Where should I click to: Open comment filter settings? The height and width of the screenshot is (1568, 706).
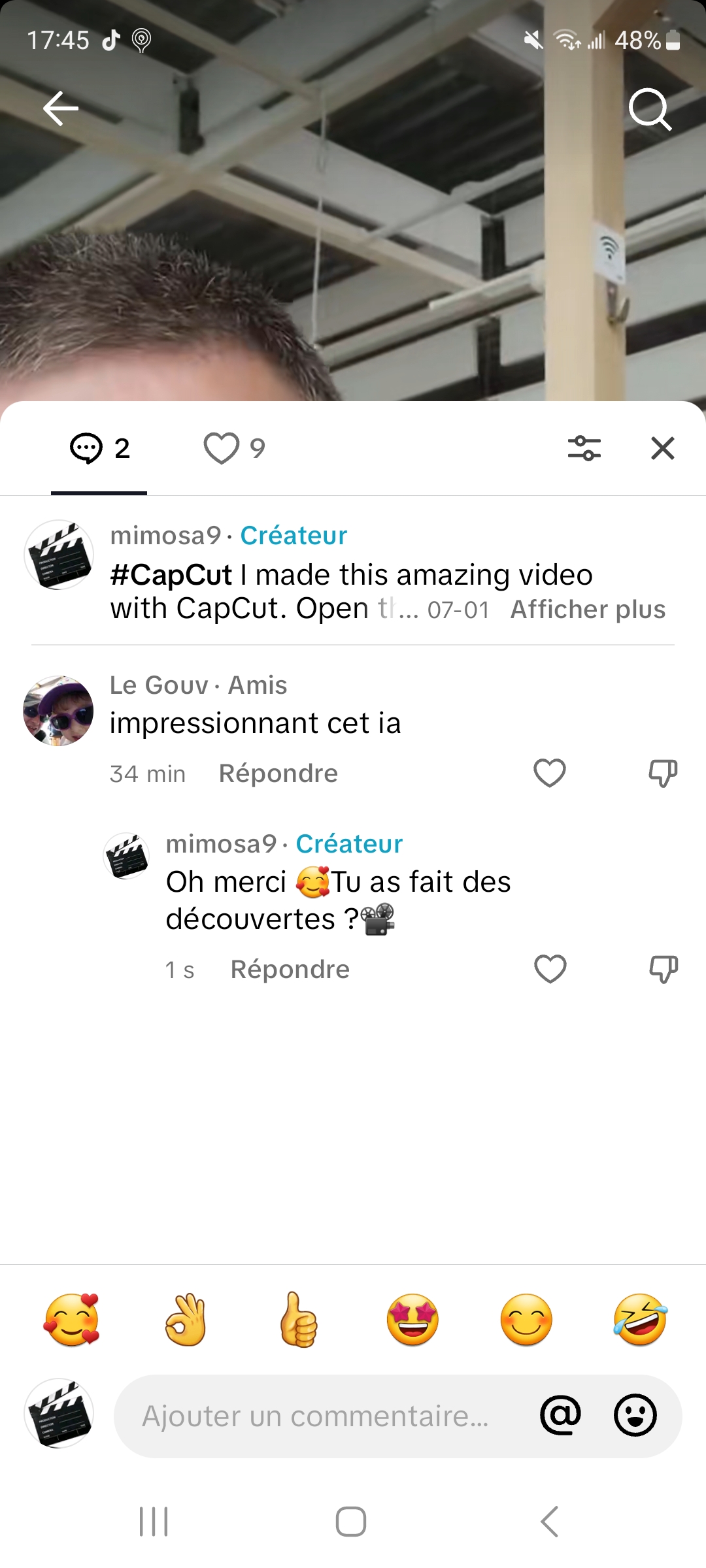[x=584, y=449]
